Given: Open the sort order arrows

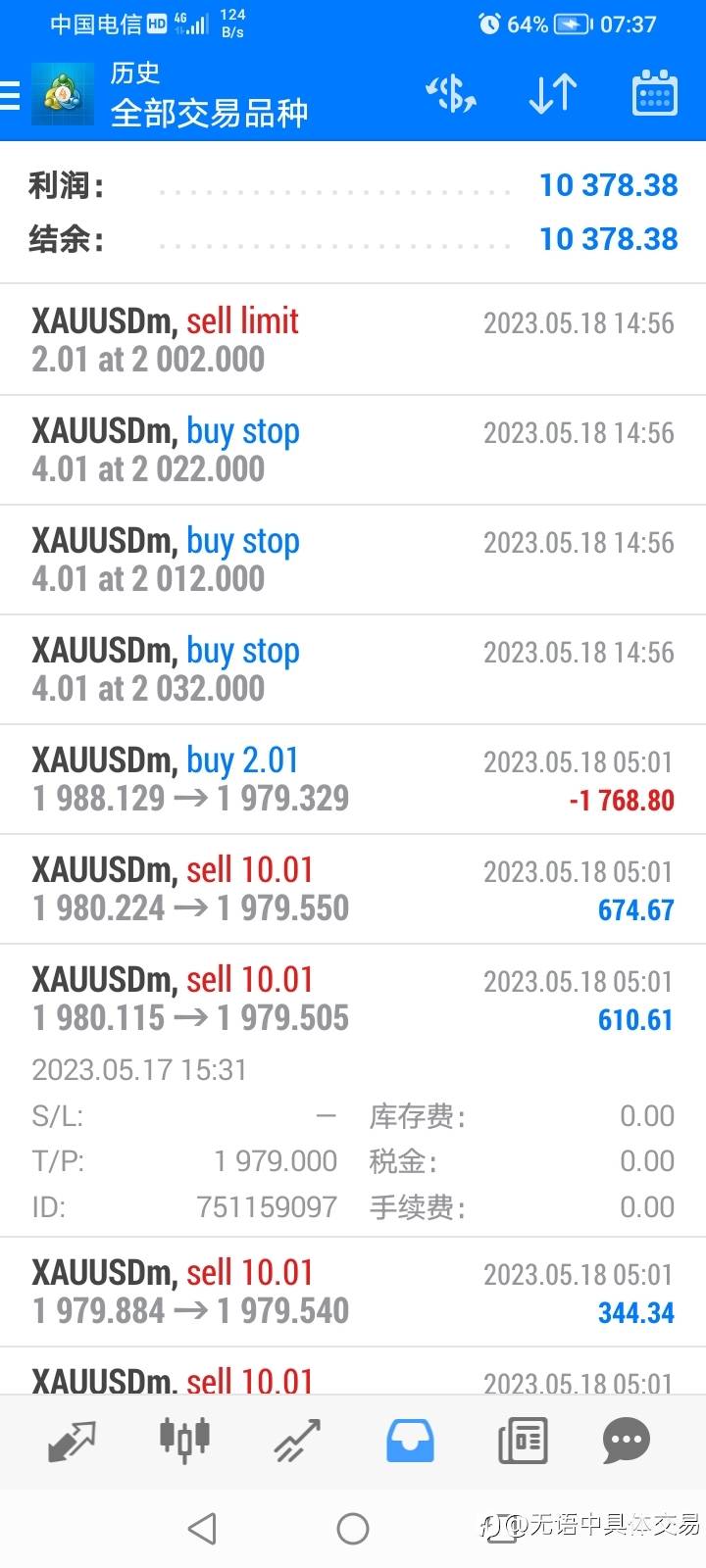Looking at the screenshot, I should [x=552, y=94].
